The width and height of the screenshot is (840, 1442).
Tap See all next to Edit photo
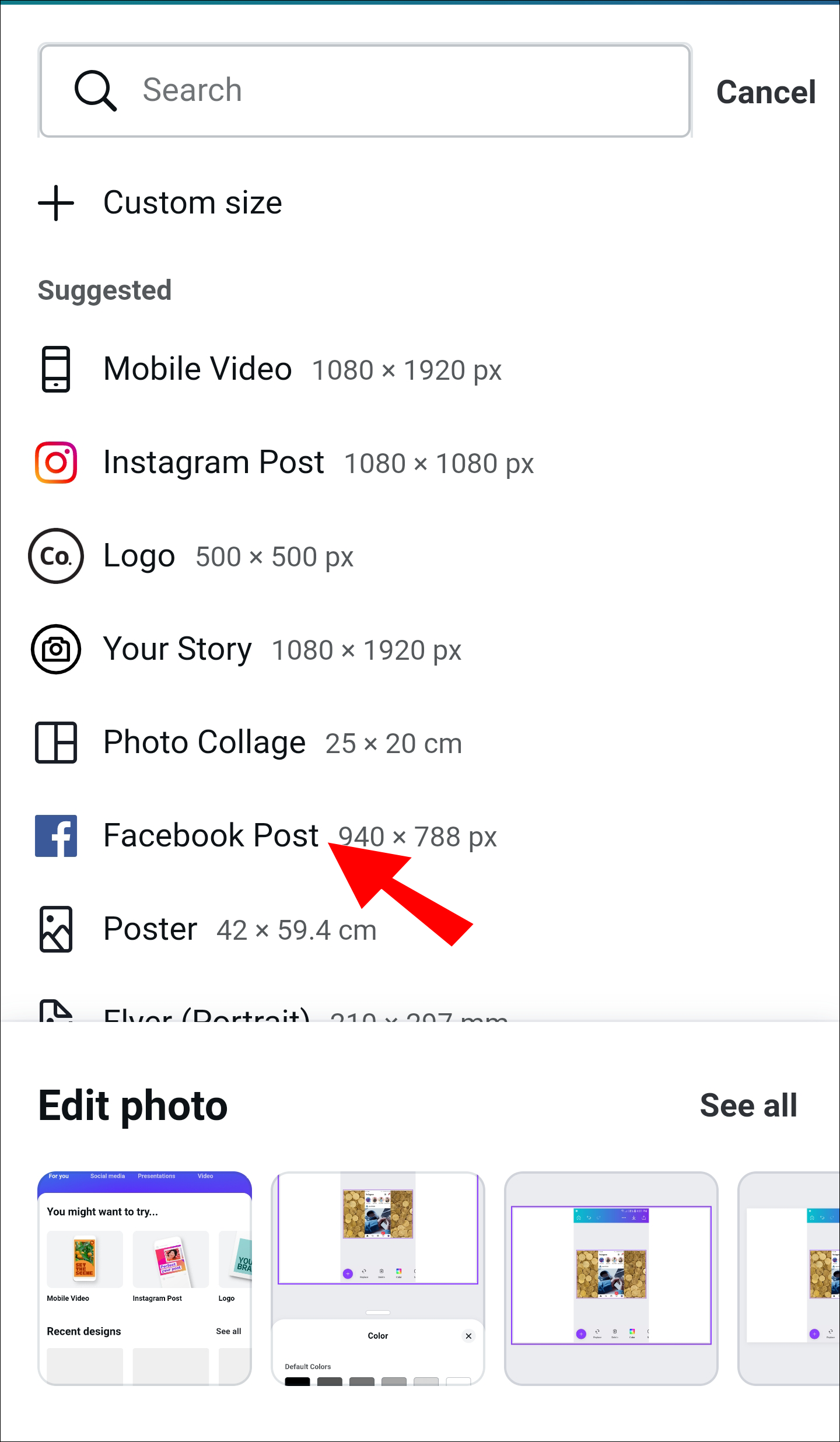pyautogui.click(x=748, y=1105)
